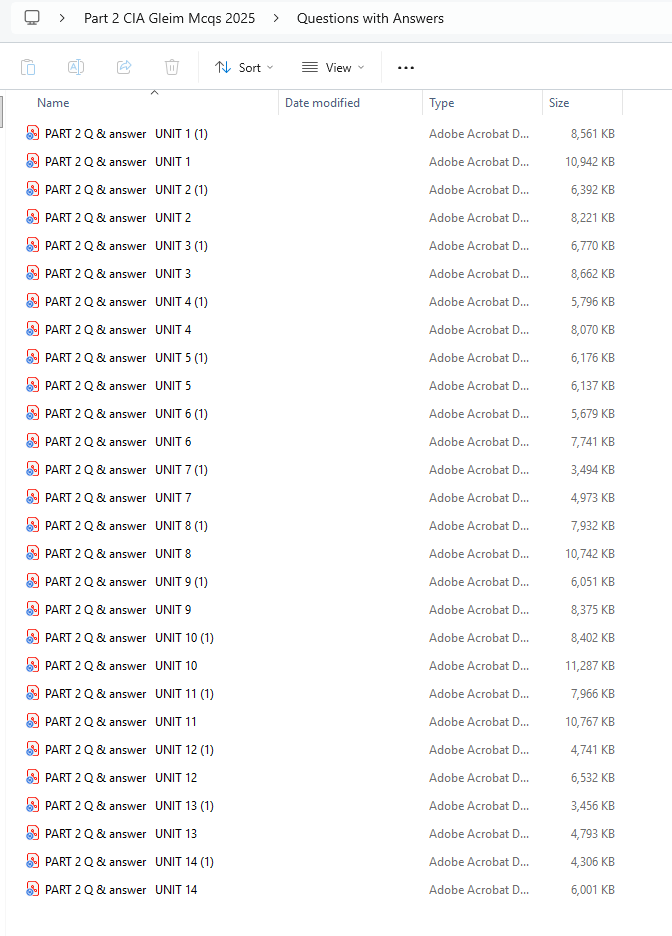Viewport: 672px width, 936px height.
Task: Open PART 2 Q & answer UNIT 12
Action: [x=121, y=777]
